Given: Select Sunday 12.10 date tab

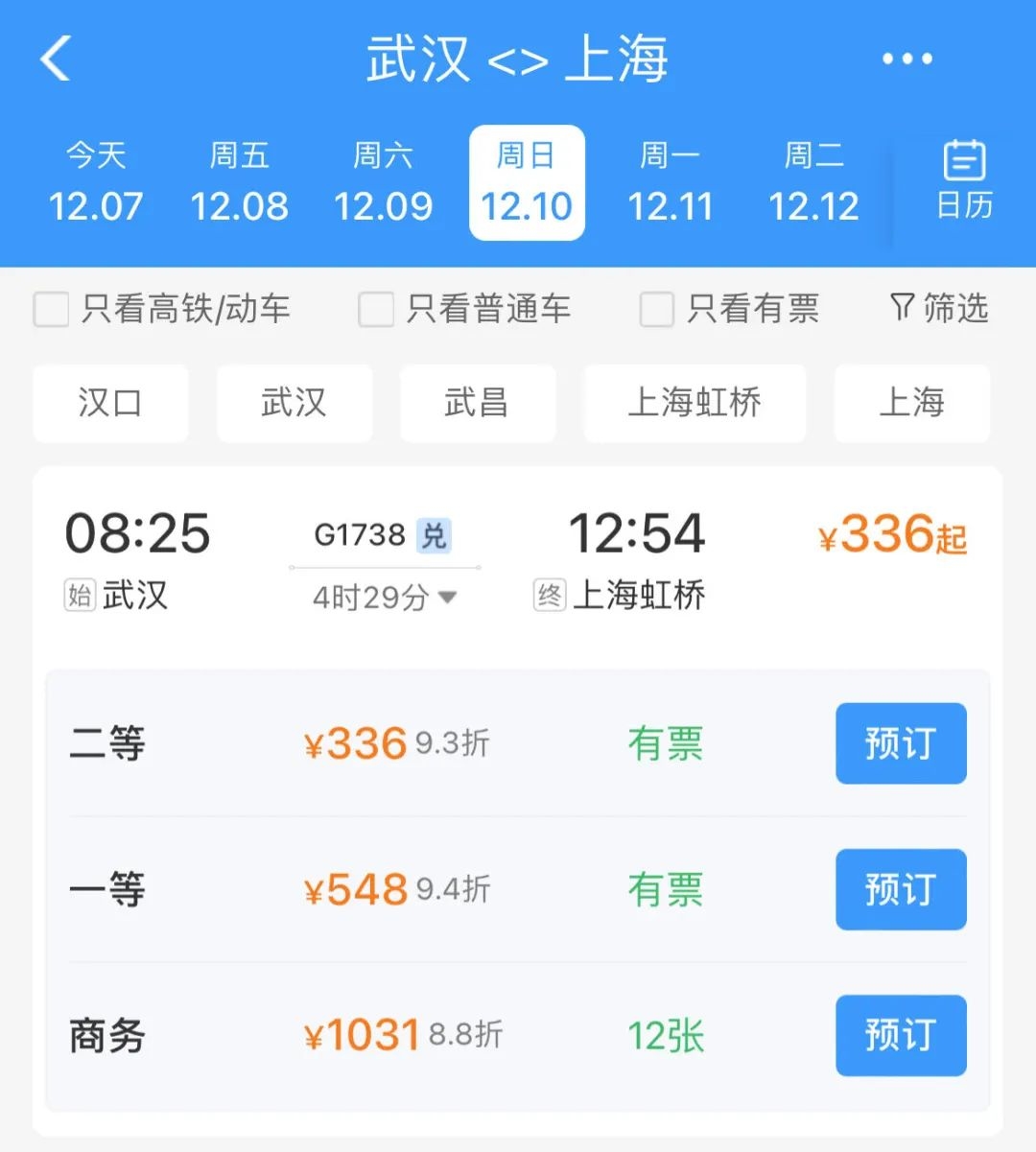Looking at the screenshot, I should tap(526, 181).
